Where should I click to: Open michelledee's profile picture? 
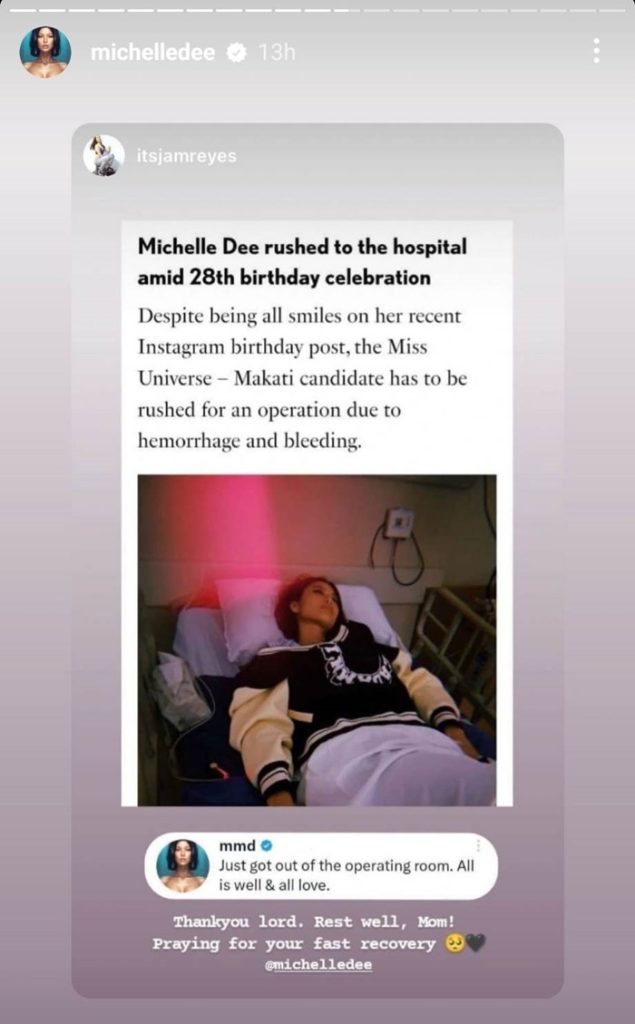point(45,52)
